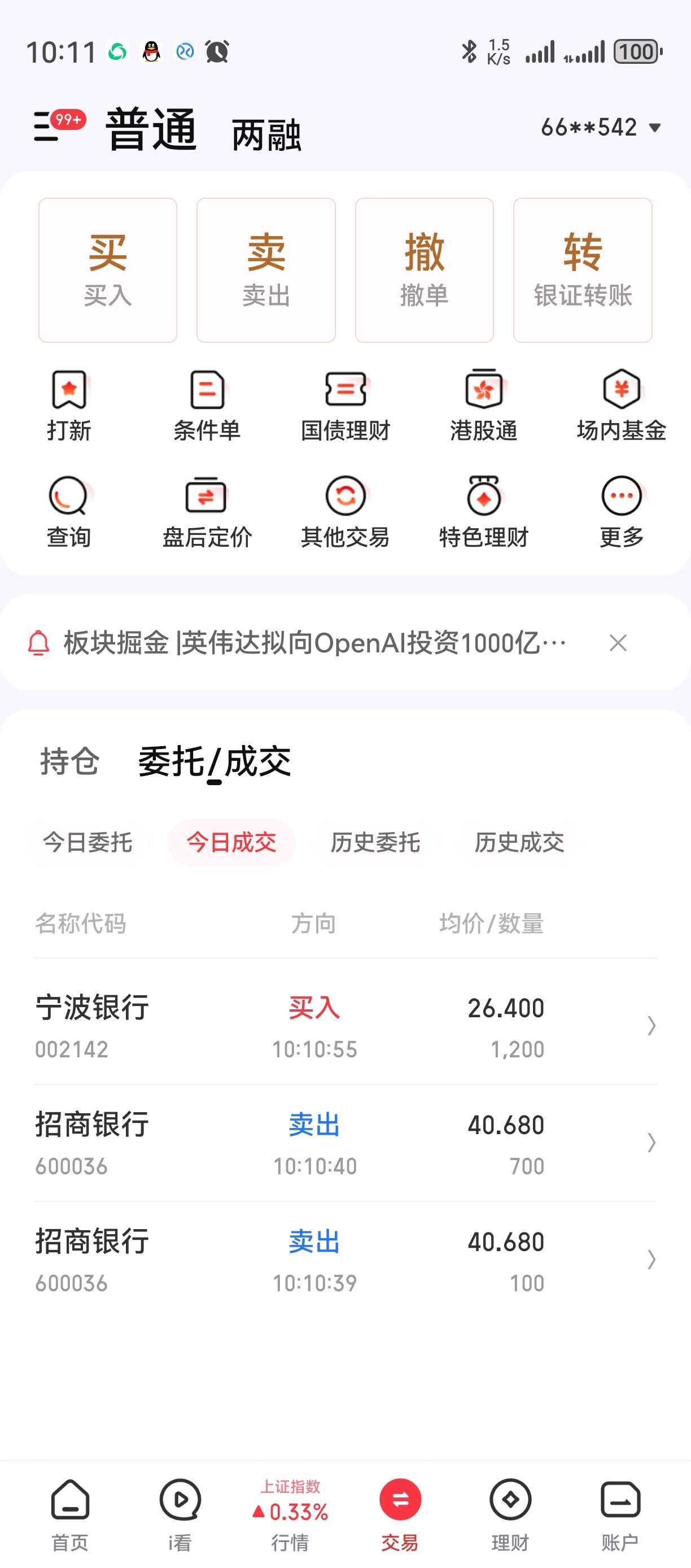
Task: Expand the account dropdown 66**542
Action: [600, 127]
